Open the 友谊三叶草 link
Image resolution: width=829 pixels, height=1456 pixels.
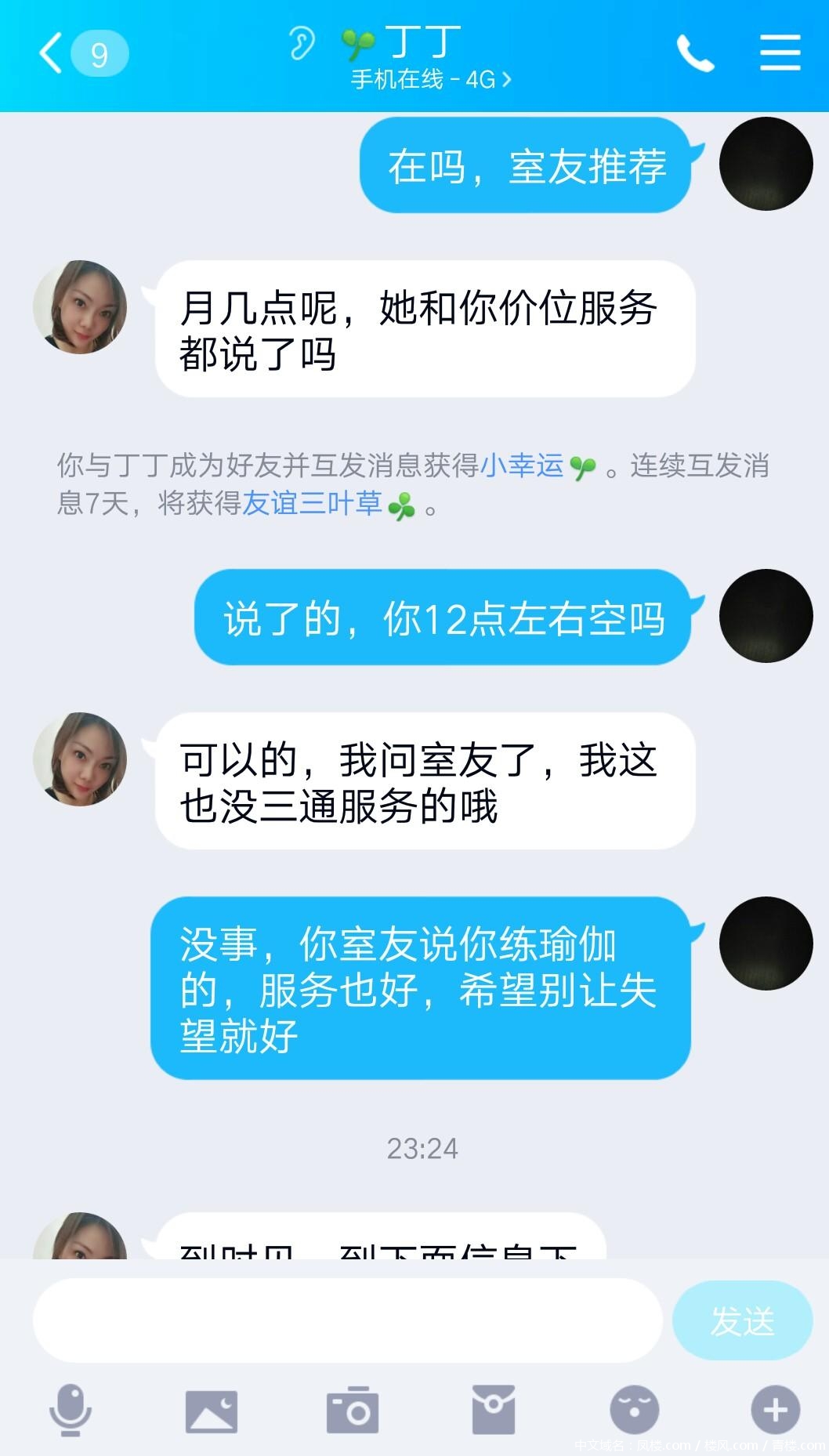[312, 503]
